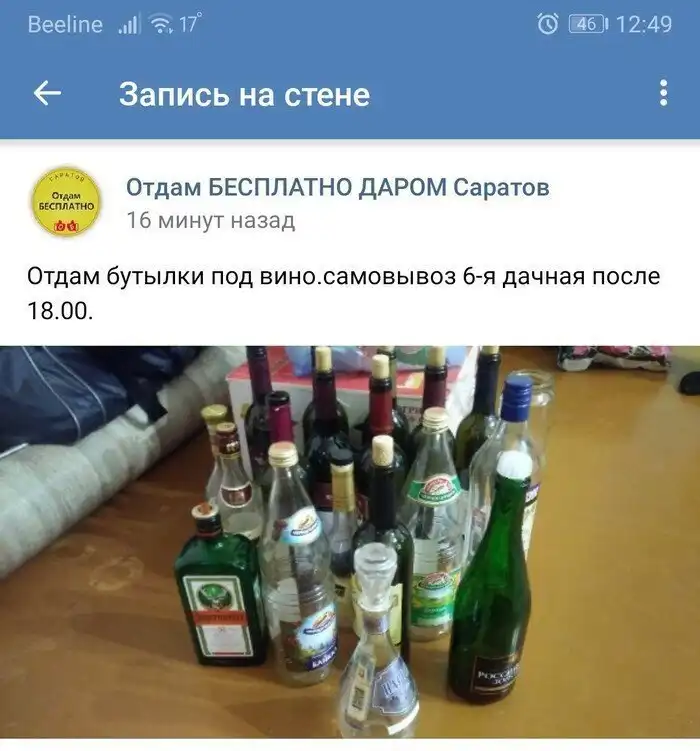
Task: Go back using the arrow
Action: pyautogui.click(x=47, y=94)
